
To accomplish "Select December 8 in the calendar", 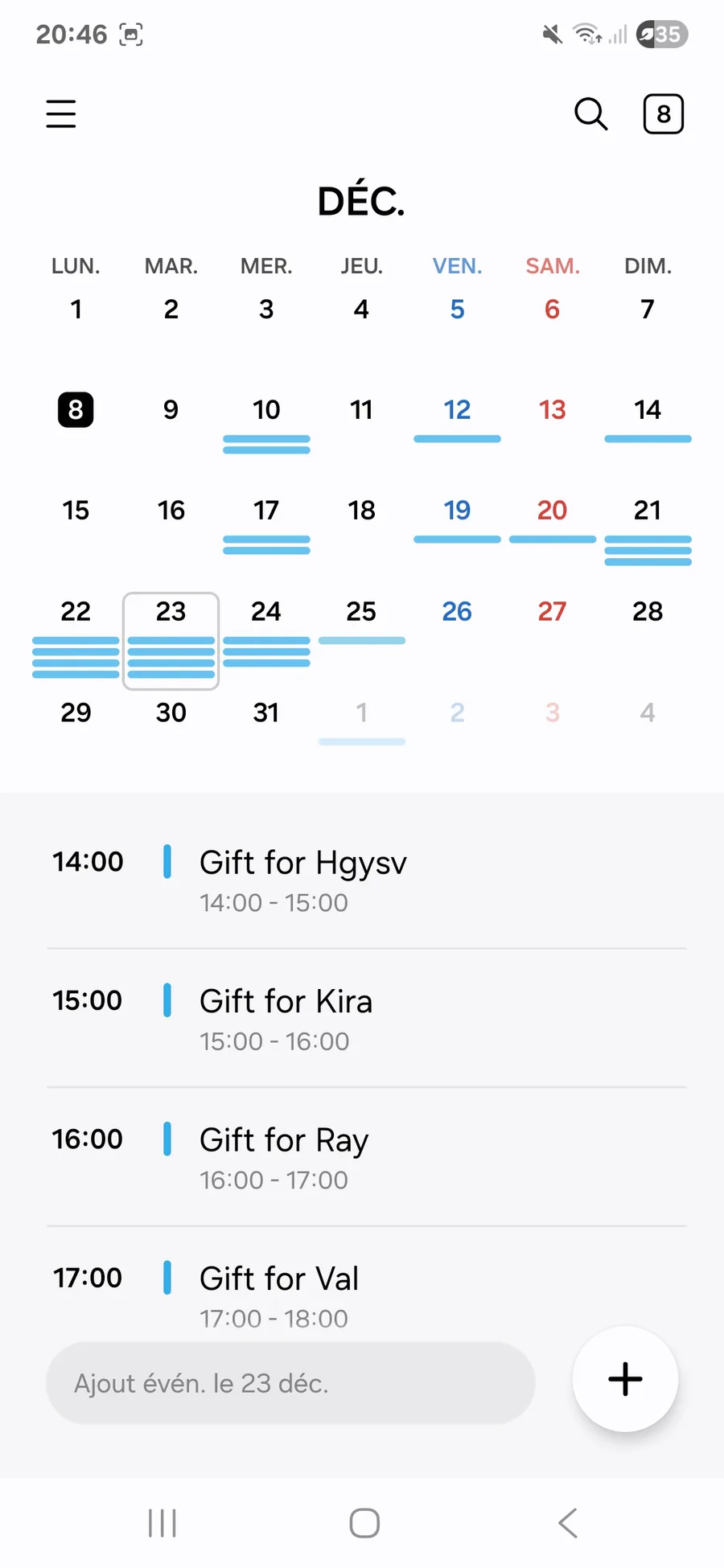I will point(76,410).
